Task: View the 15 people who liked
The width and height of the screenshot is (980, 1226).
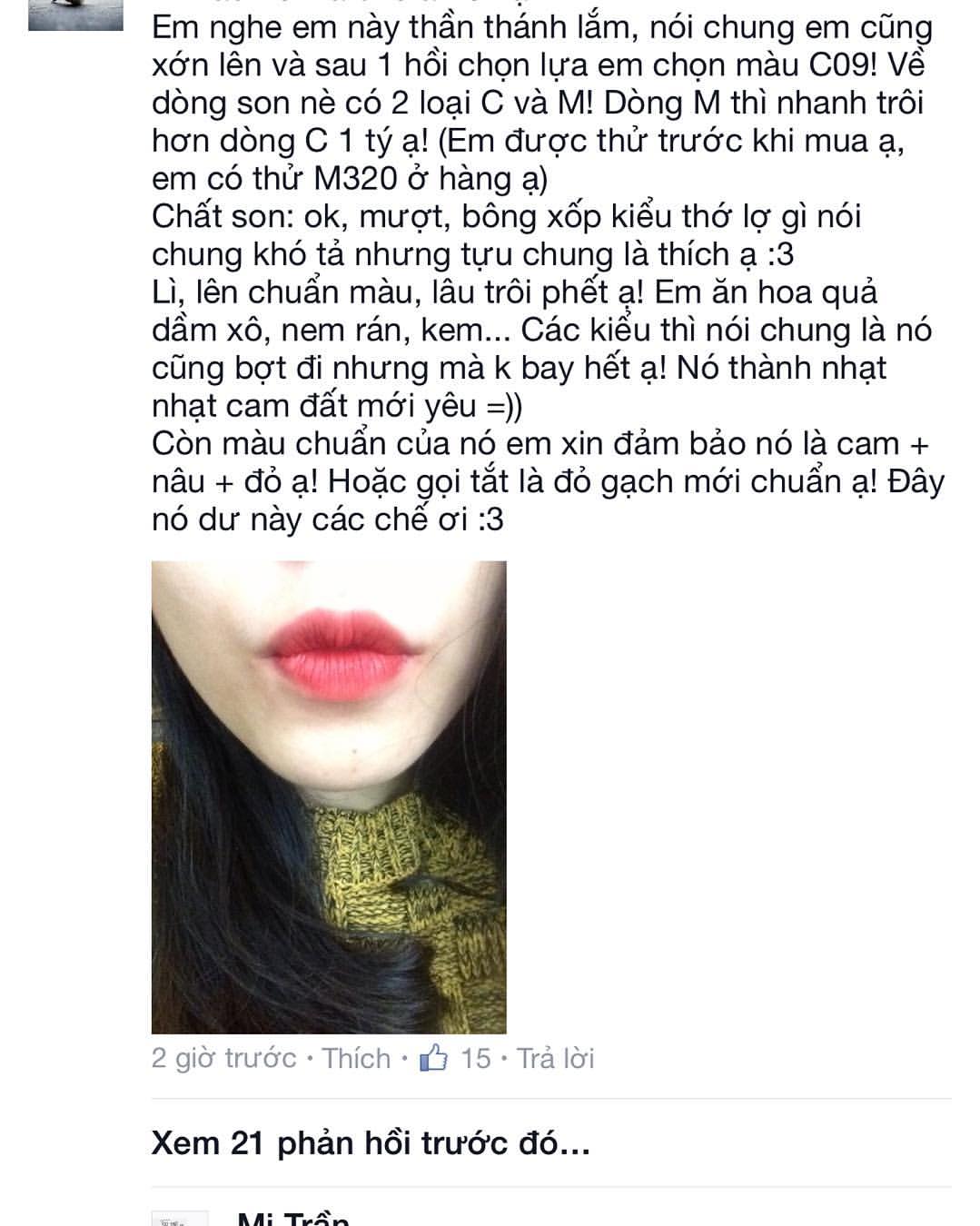Action: [x=457, y=1058]
